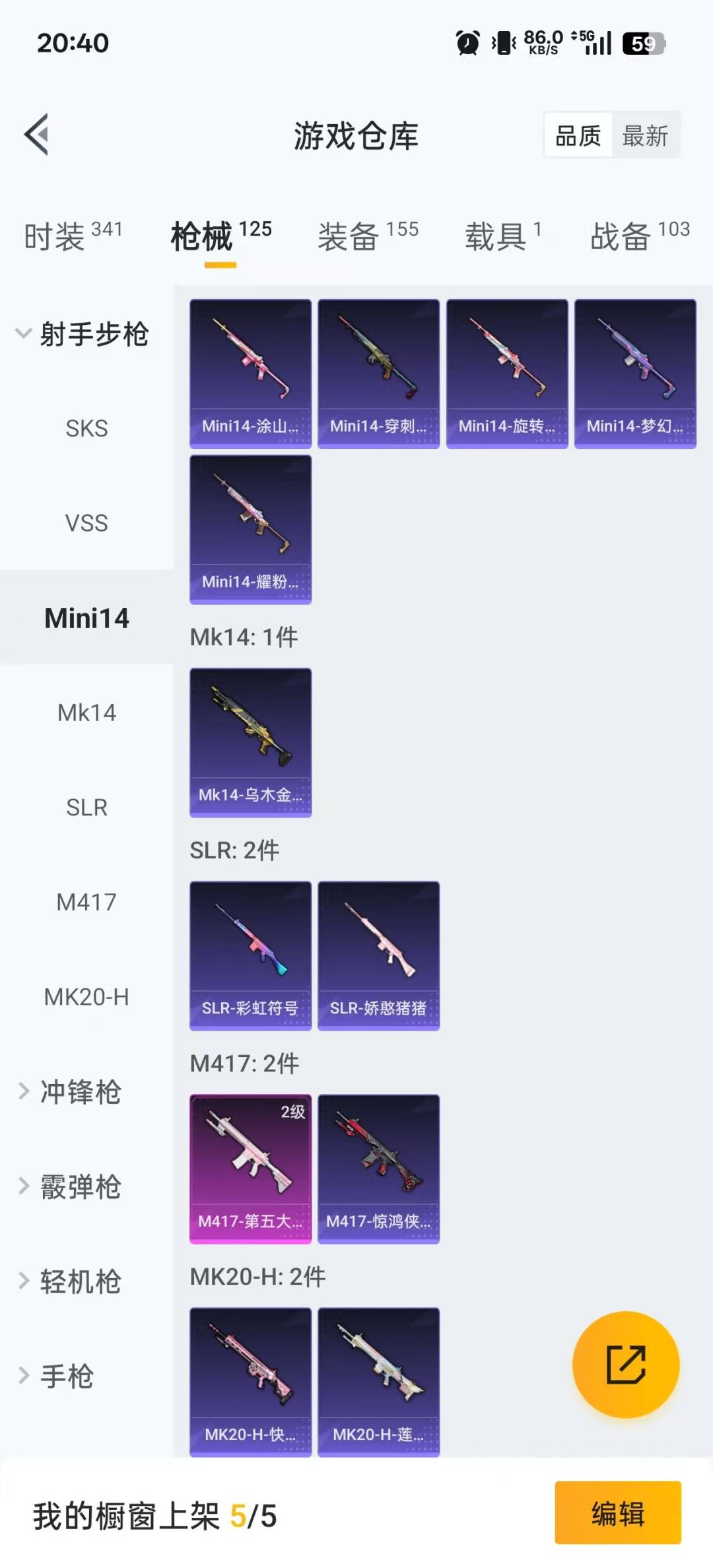Tap the yellow floating share button
The image size is (713, 1568).
(625, 1364)
